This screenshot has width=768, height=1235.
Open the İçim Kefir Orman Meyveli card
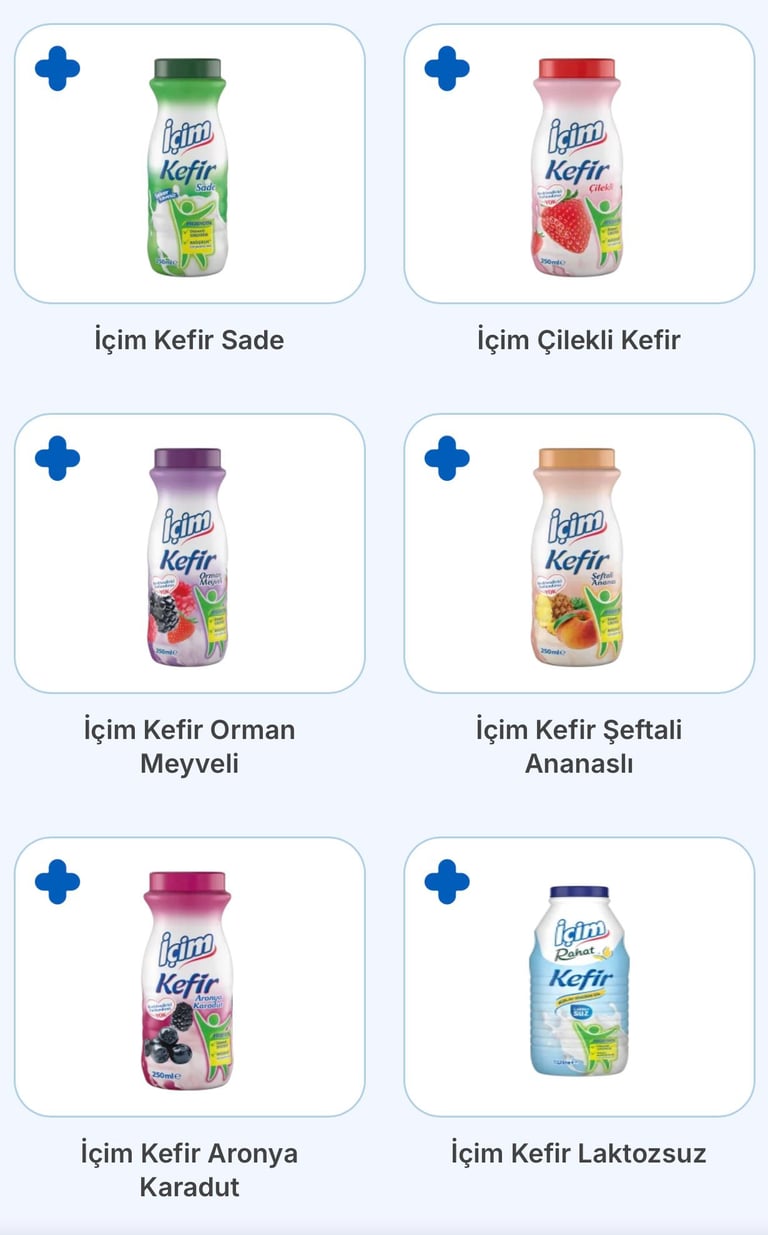pos(189,555)
